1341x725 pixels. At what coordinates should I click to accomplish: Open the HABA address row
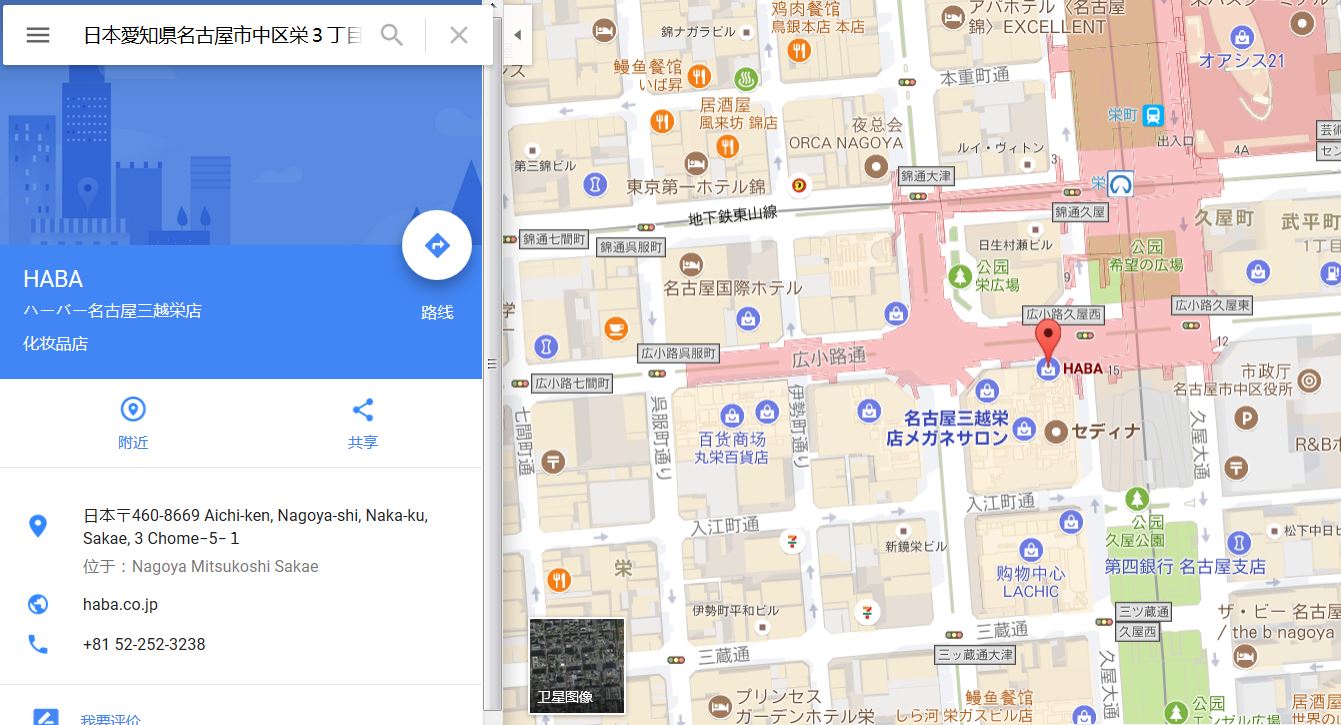click(x=255, y=527)
